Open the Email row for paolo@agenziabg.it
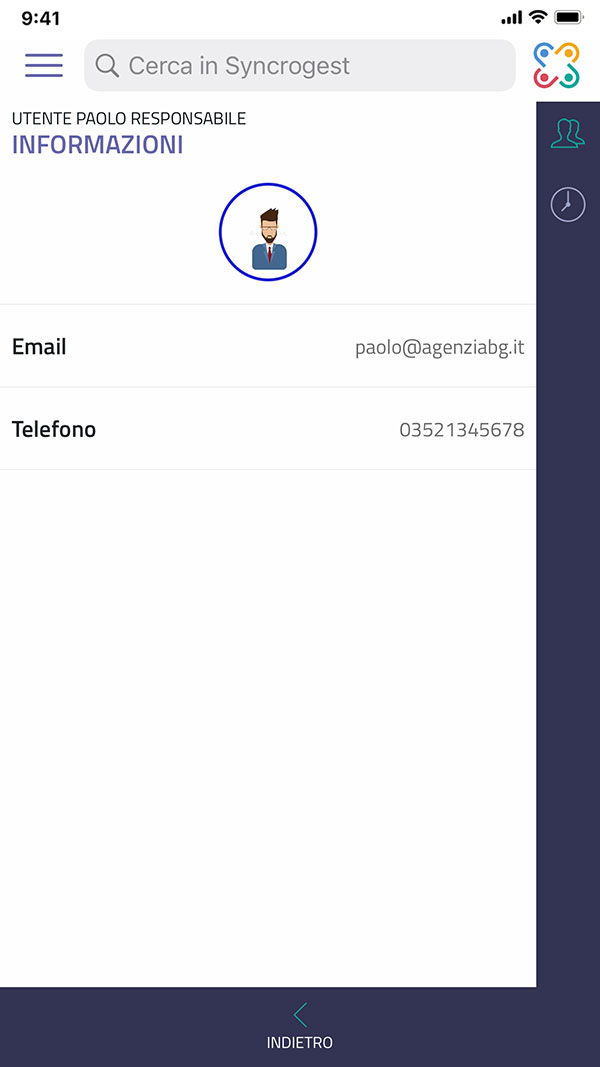Screen dimensions: 600x1067 268,347
